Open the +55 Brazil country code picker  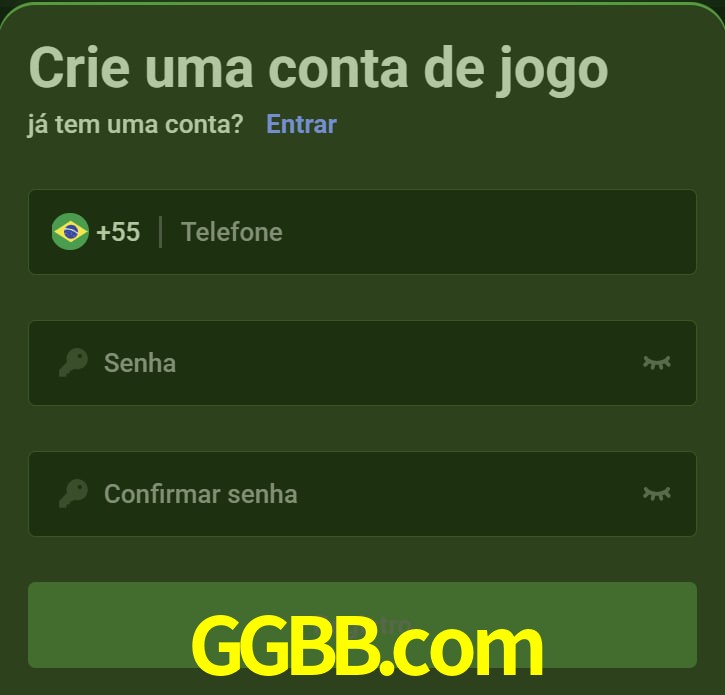pos(96,232)
